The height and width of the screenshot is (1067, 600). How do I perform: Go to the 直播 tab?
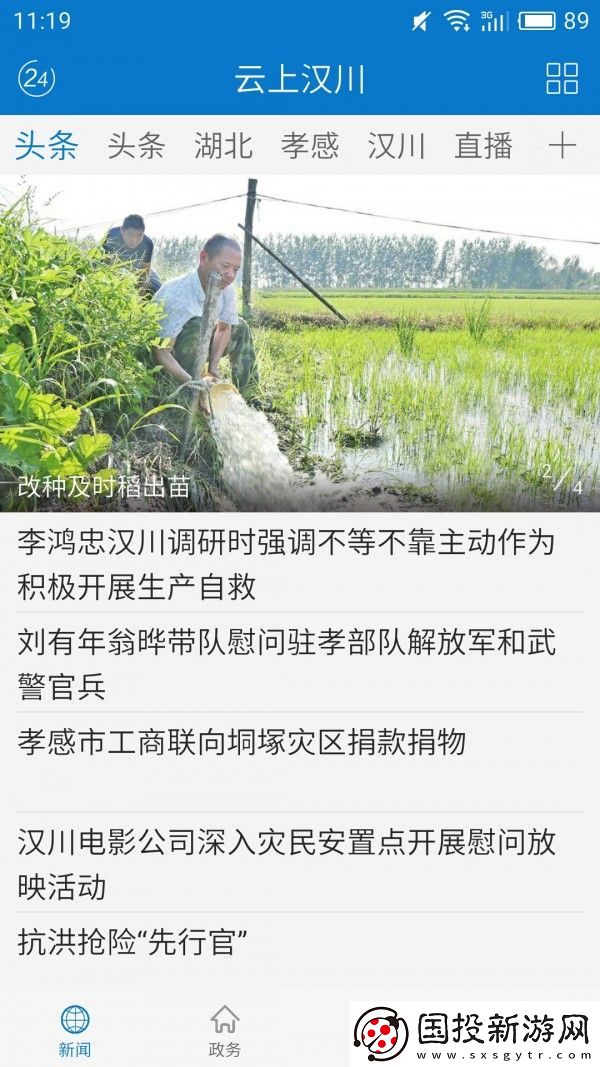pyautogui.click(x=484, y=146)
